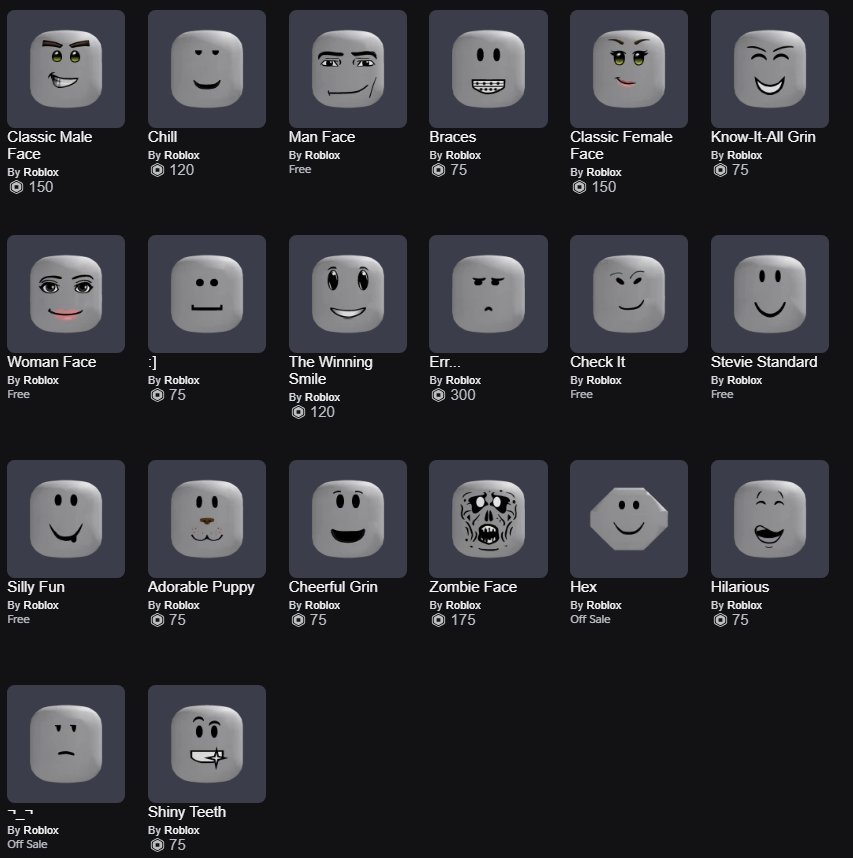Screen dimensions: 853x858
Task: View The Winning Smile listing
Action: coord(347,294)
